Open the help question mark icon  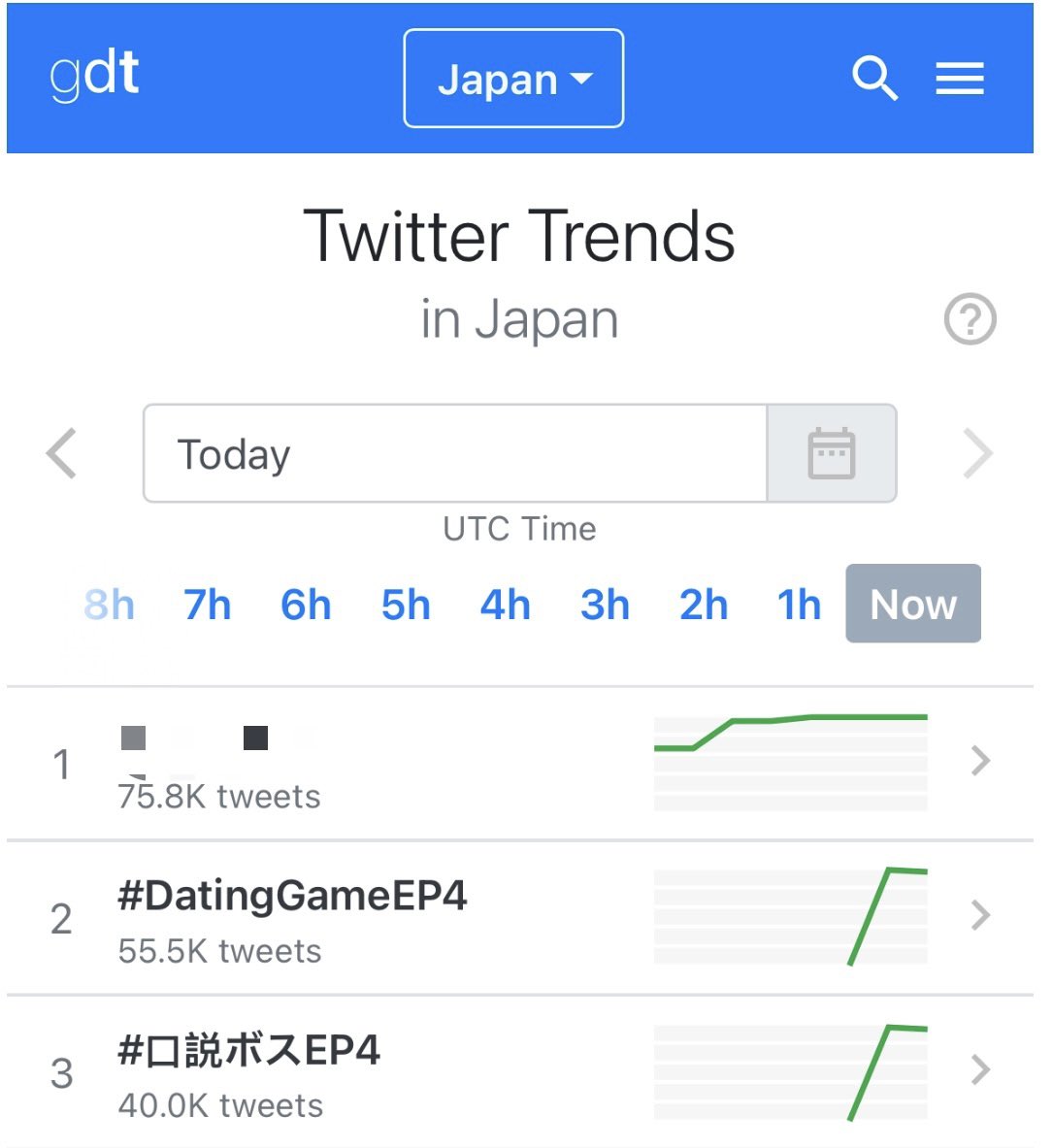pos(970,319)
